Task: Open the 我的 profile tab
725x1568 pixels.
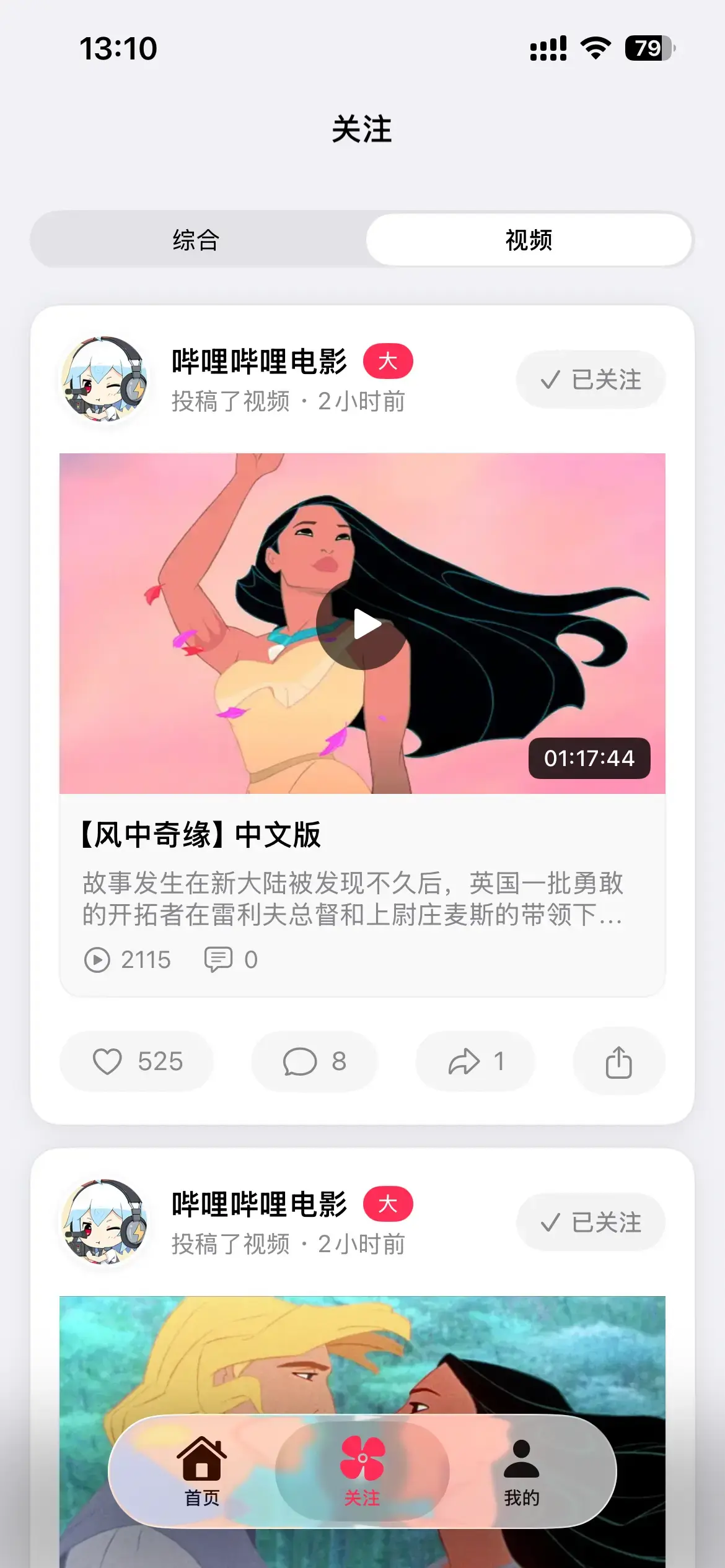Action: point(521,1471)
